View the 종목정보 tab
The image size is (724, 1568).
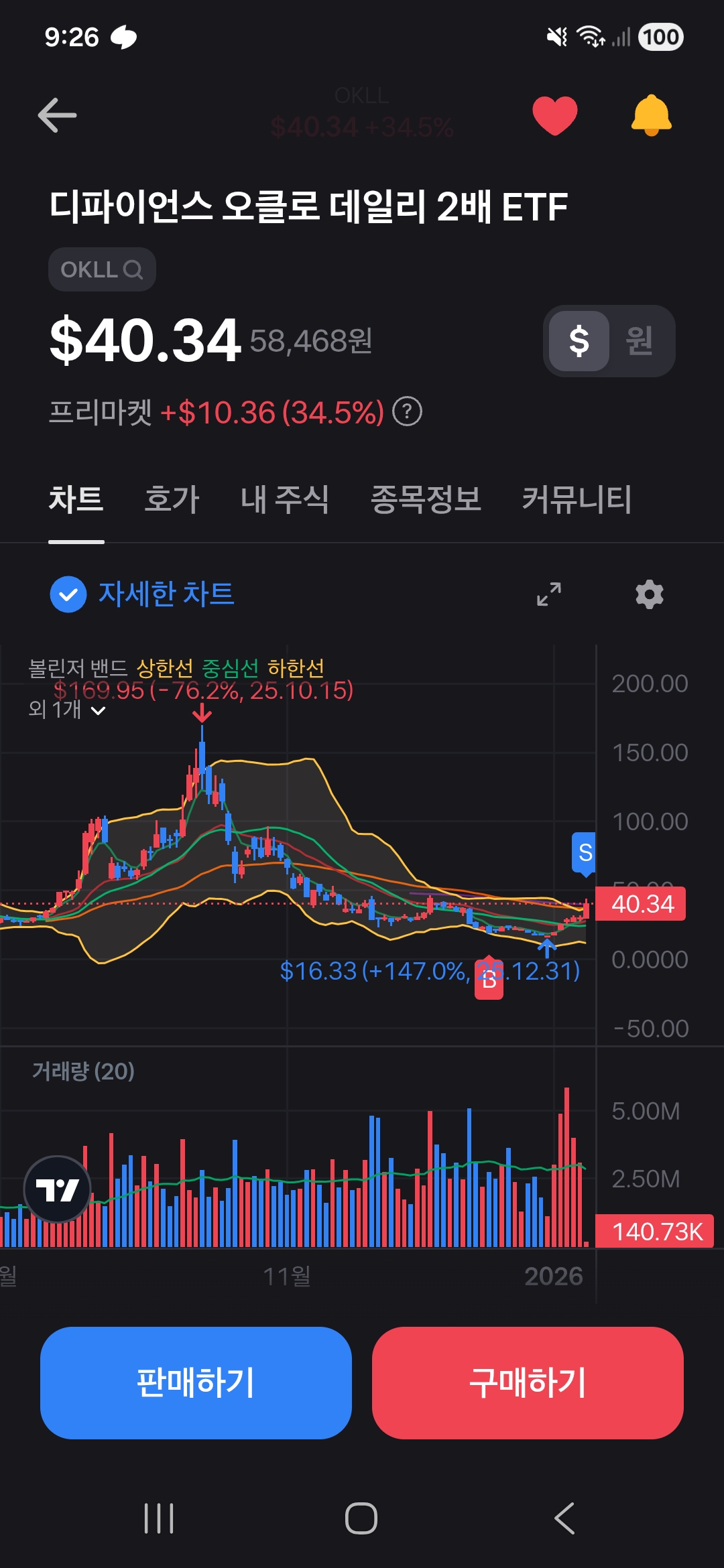(x=426, y=499)
